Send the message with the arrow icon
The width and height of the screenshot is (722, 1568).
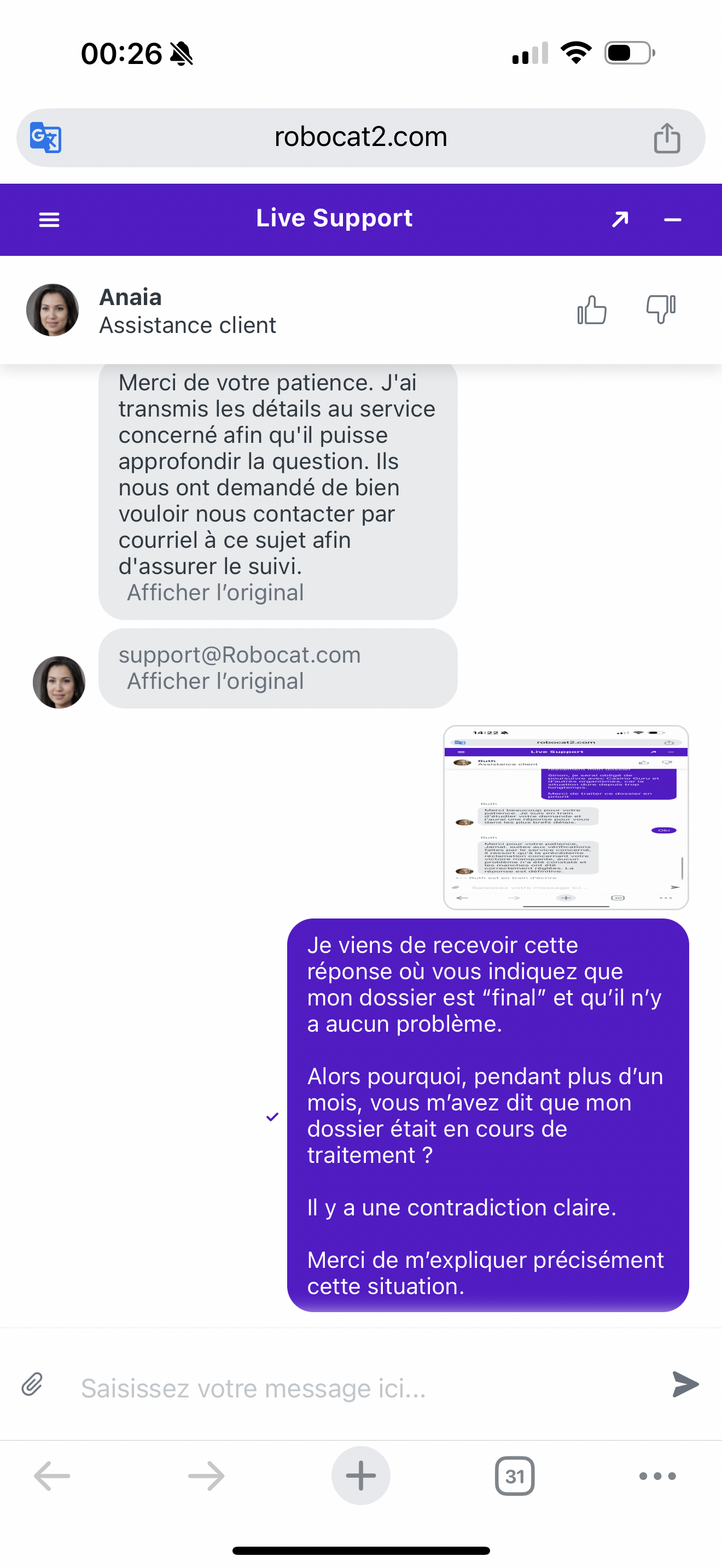point(685,1384)
